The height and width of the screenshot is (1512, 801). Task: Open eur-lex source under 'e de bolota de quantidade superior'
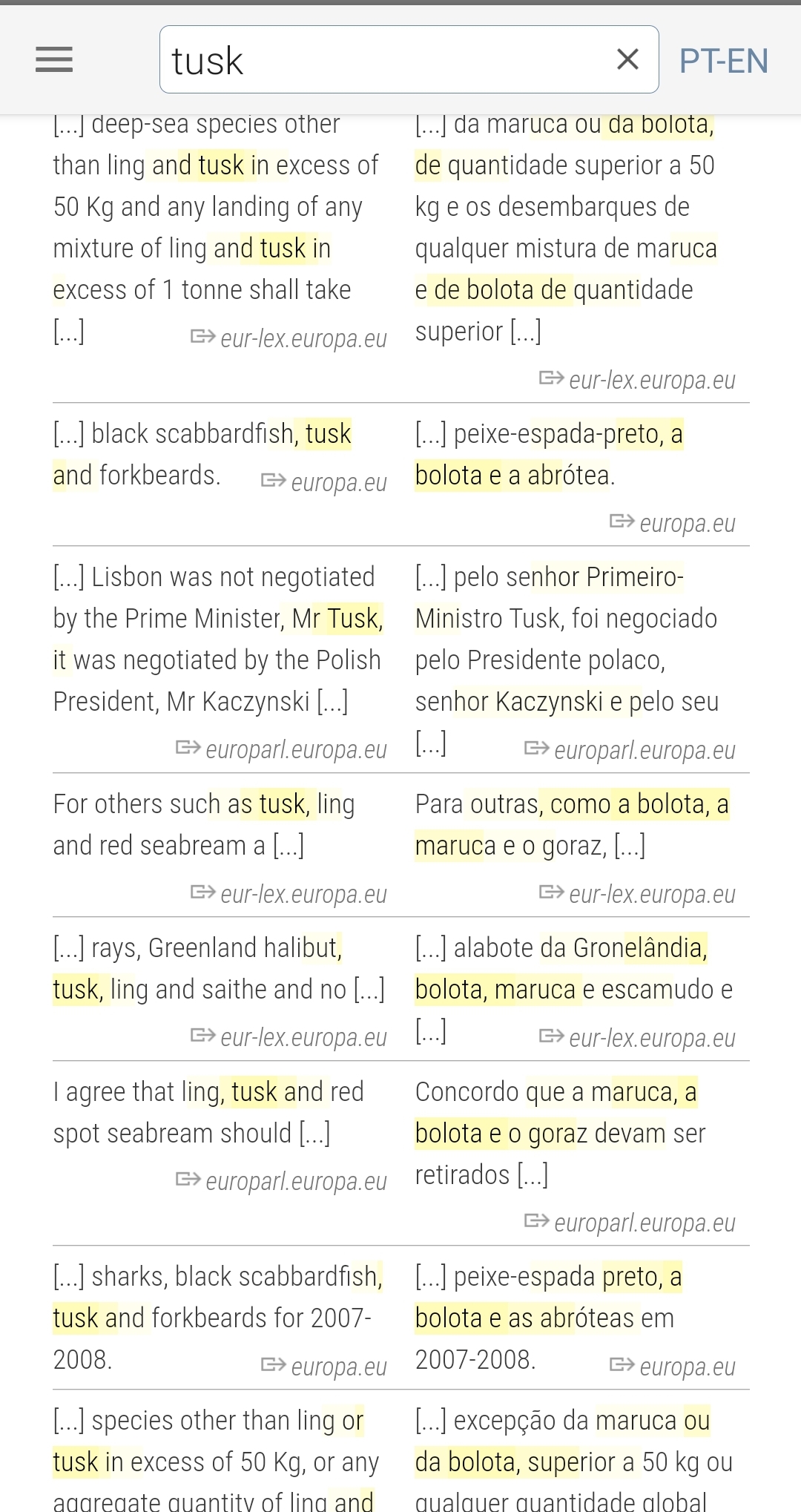tap(638, 380)
